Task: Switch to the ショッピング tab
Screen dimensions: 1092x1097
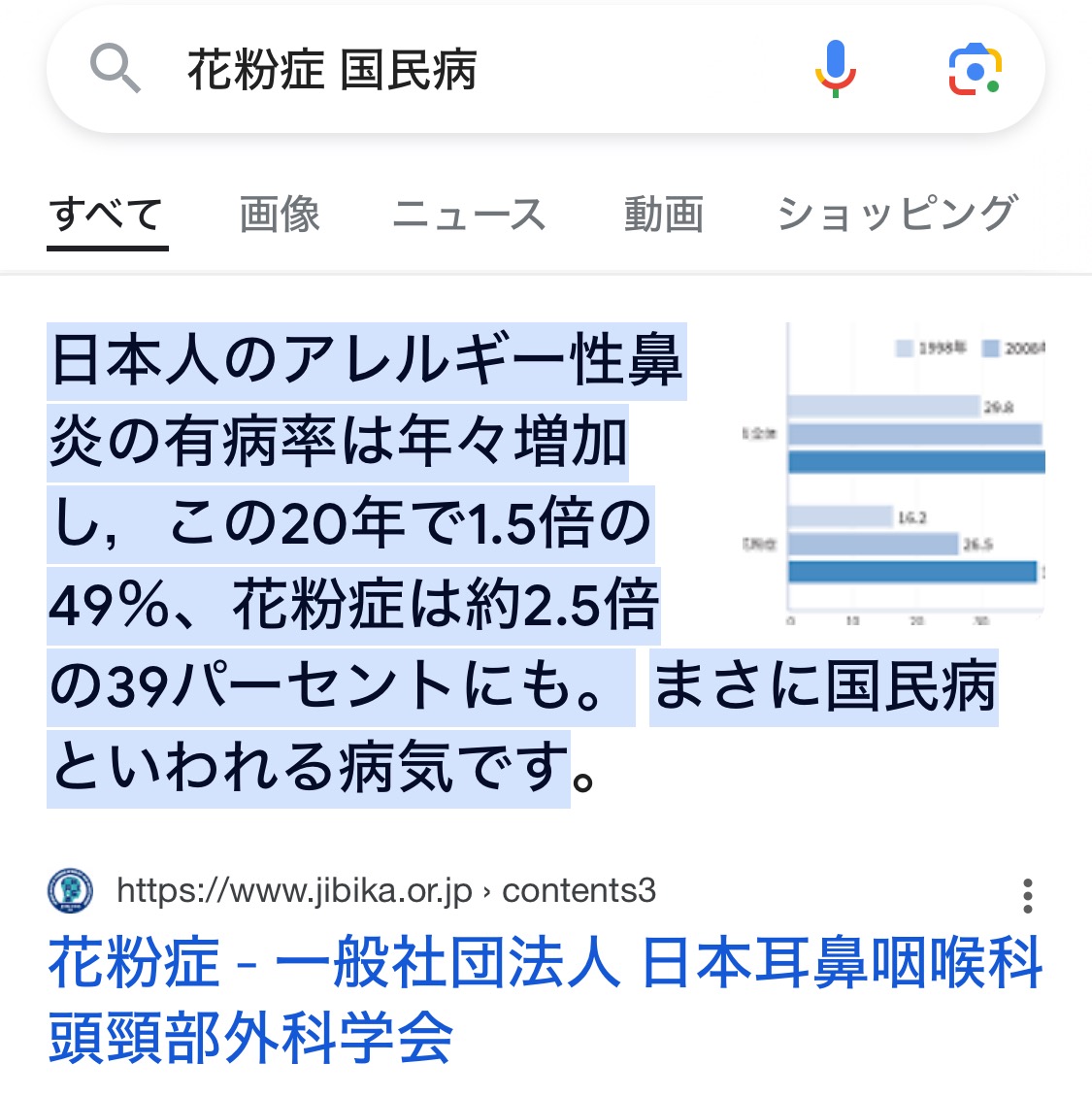Action: pos(897,214)
